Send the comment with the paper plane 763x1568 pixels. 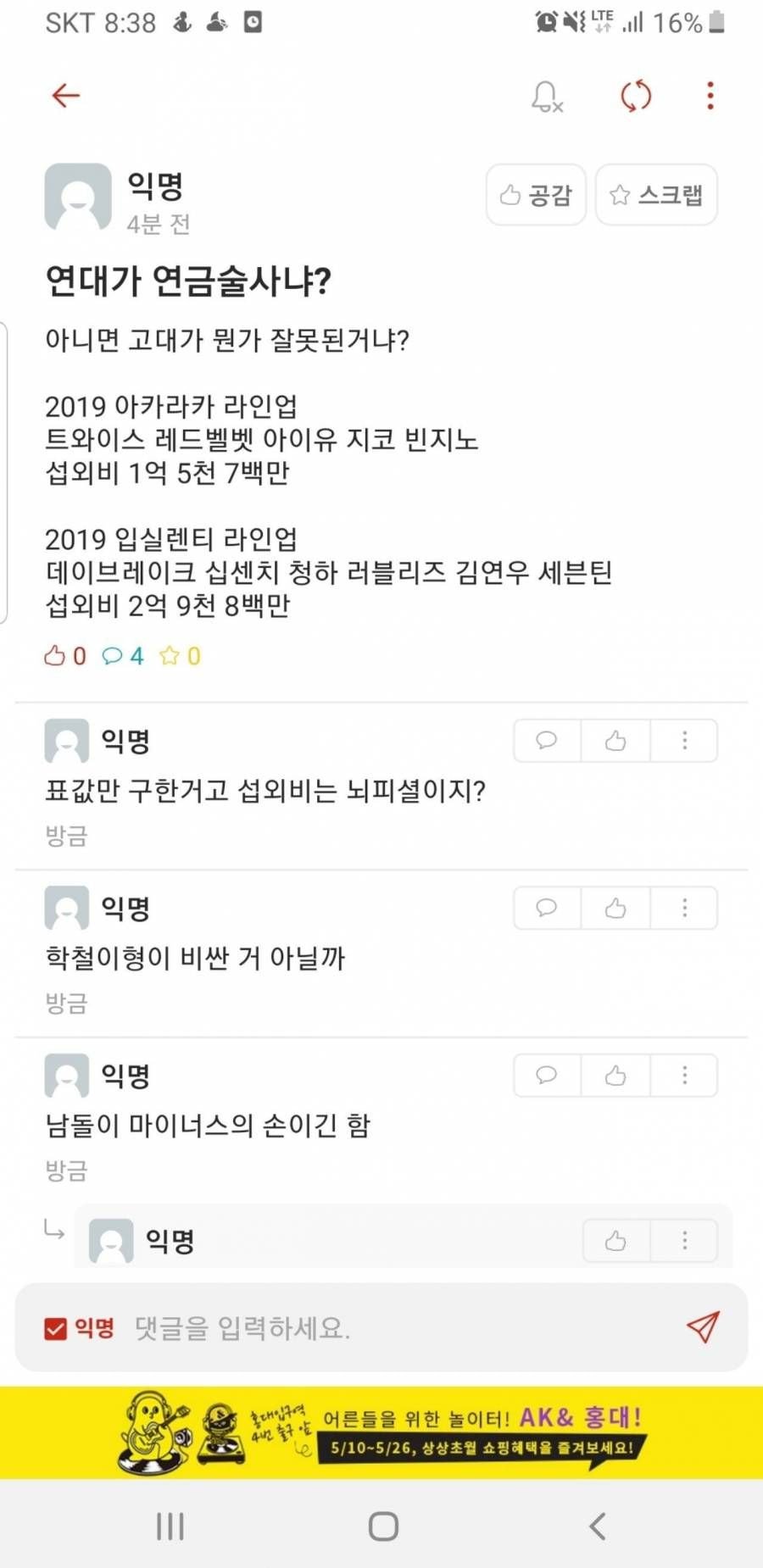(703, 1327)
